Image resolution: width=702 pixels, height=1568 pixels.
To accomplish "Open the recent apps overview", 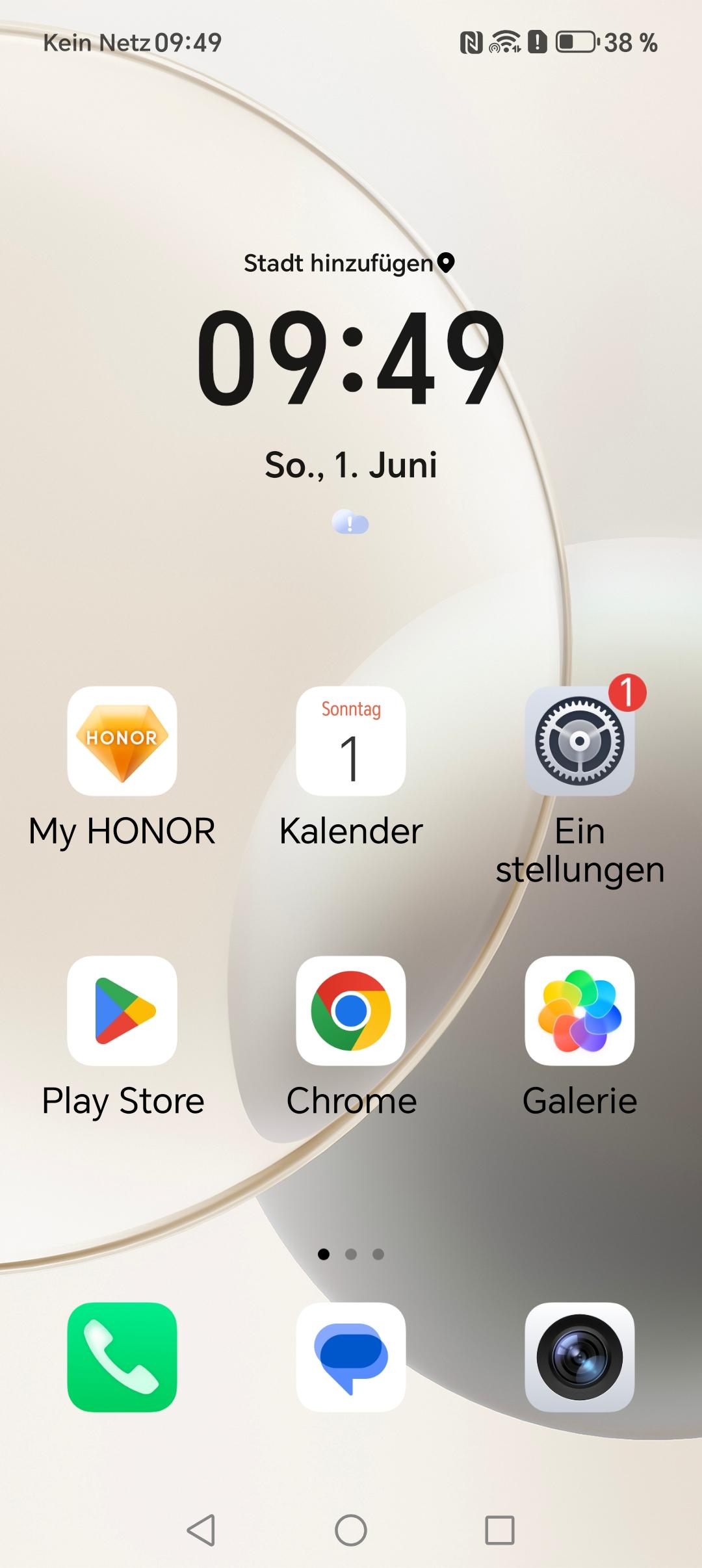I will coord(500,1530).
